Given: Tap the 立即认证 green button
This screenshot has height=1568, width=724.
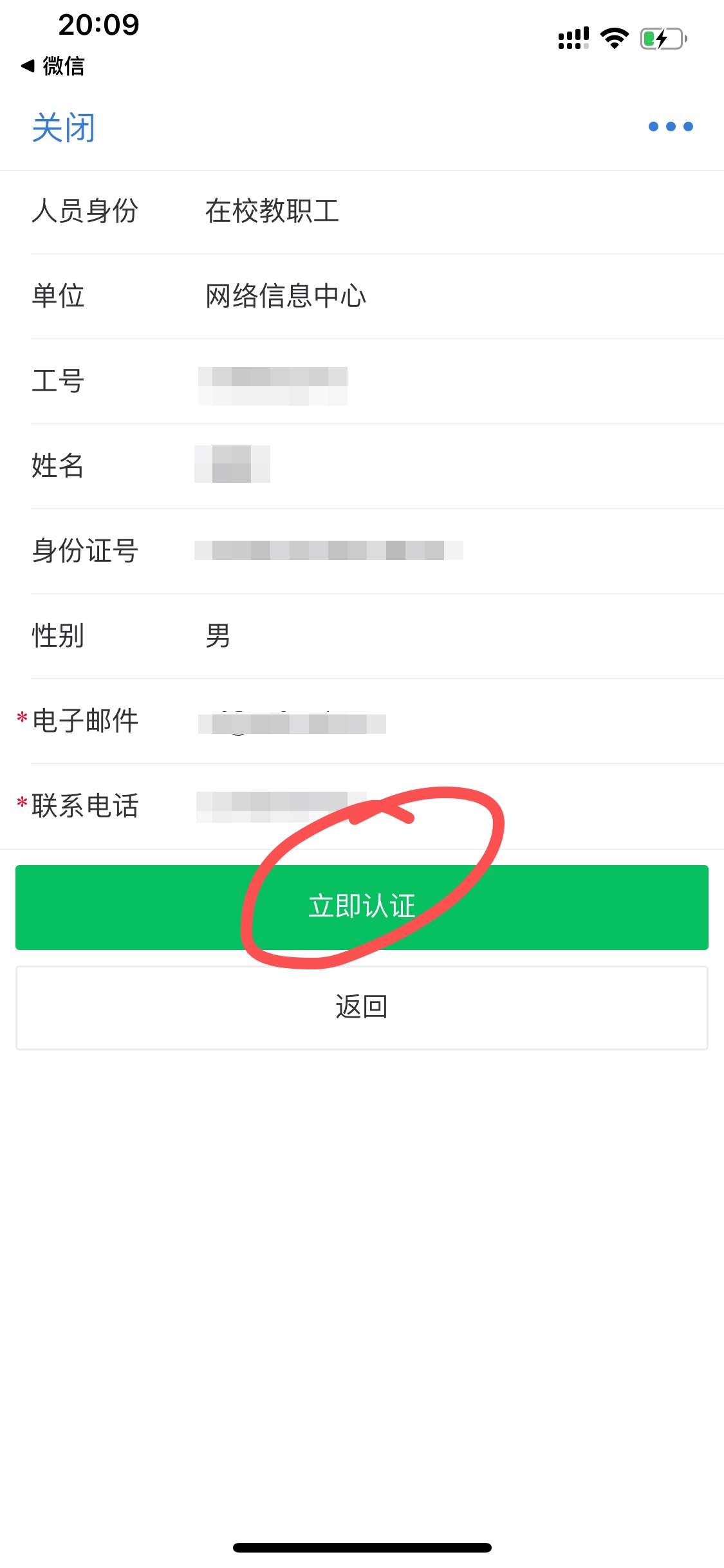Looking at the screenshot, I should [362, 907].
